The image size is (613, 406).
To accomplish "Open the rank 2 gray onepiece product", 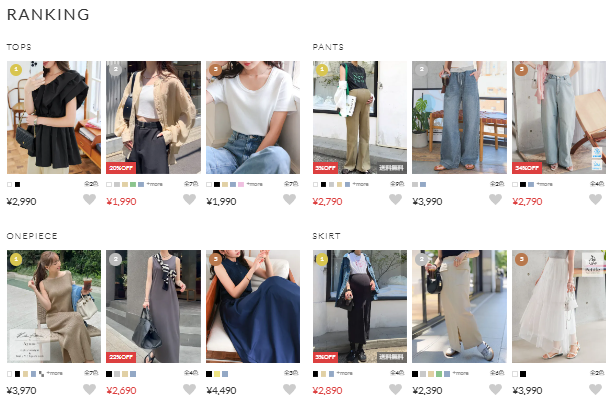I will pyautogui.click(x=153, y=306).
